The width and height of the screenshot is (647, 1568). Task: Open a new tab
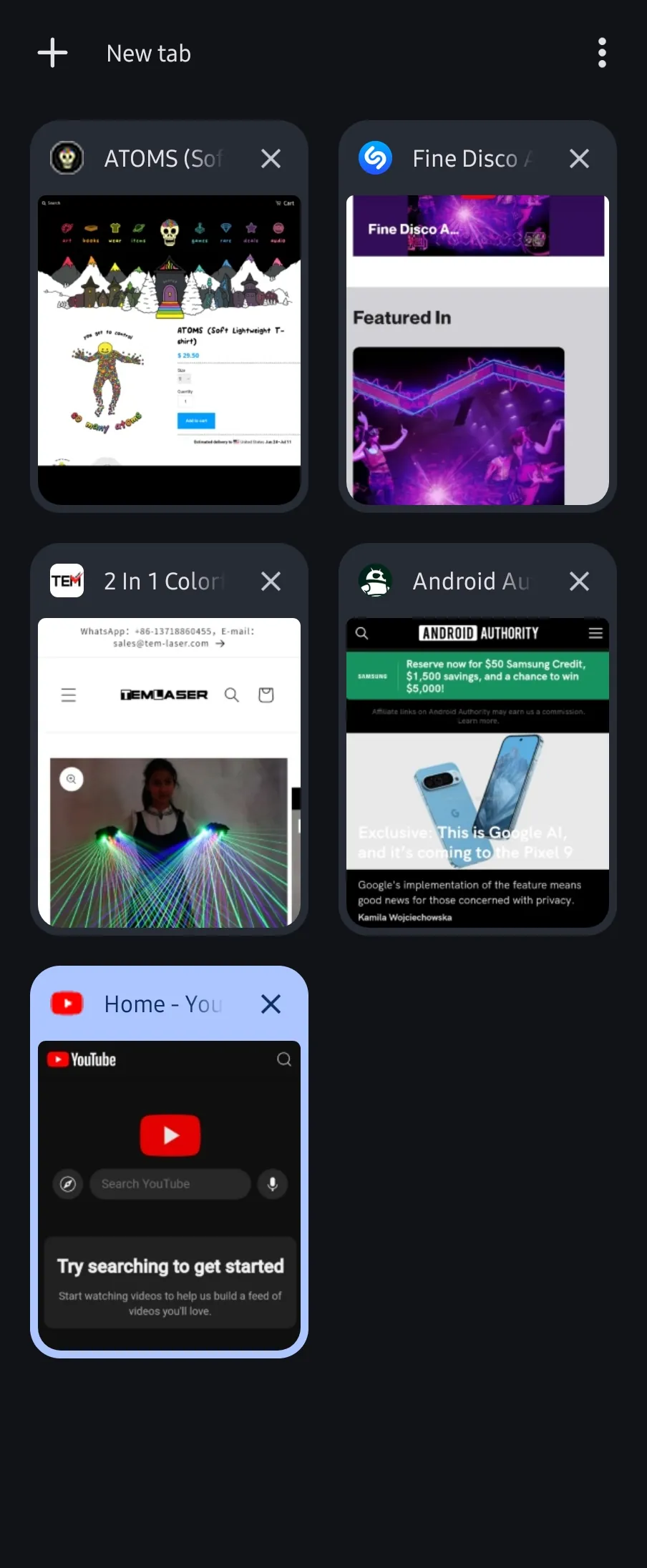click(115, 53)
